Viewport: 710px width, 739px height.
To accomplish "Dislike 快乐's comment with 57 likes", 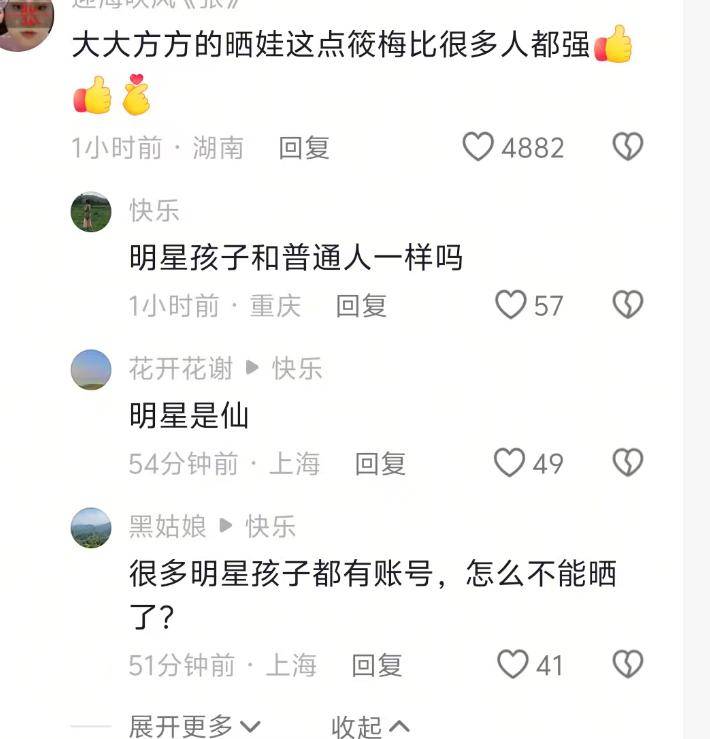I will (x=627, y=305).
